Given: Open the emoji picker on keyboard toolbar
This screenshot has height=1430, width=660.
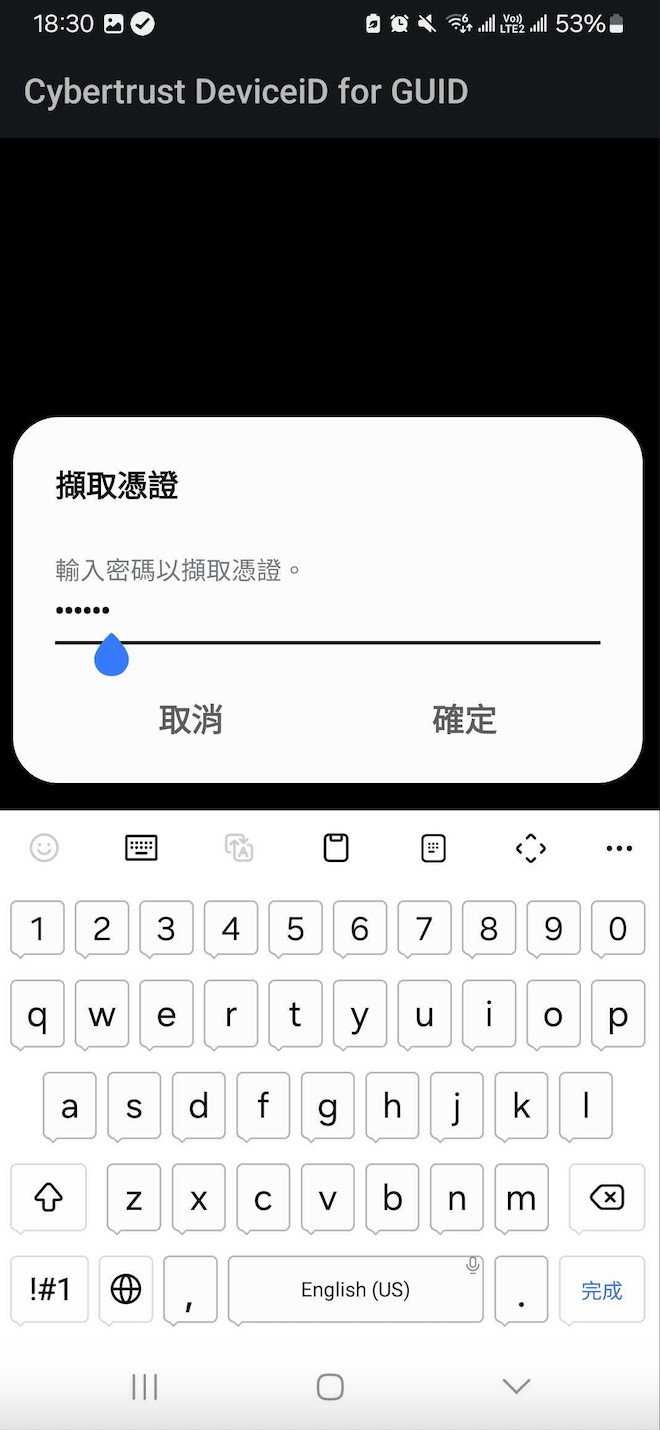Looking at the screenshot, I should tap(44, 848).
